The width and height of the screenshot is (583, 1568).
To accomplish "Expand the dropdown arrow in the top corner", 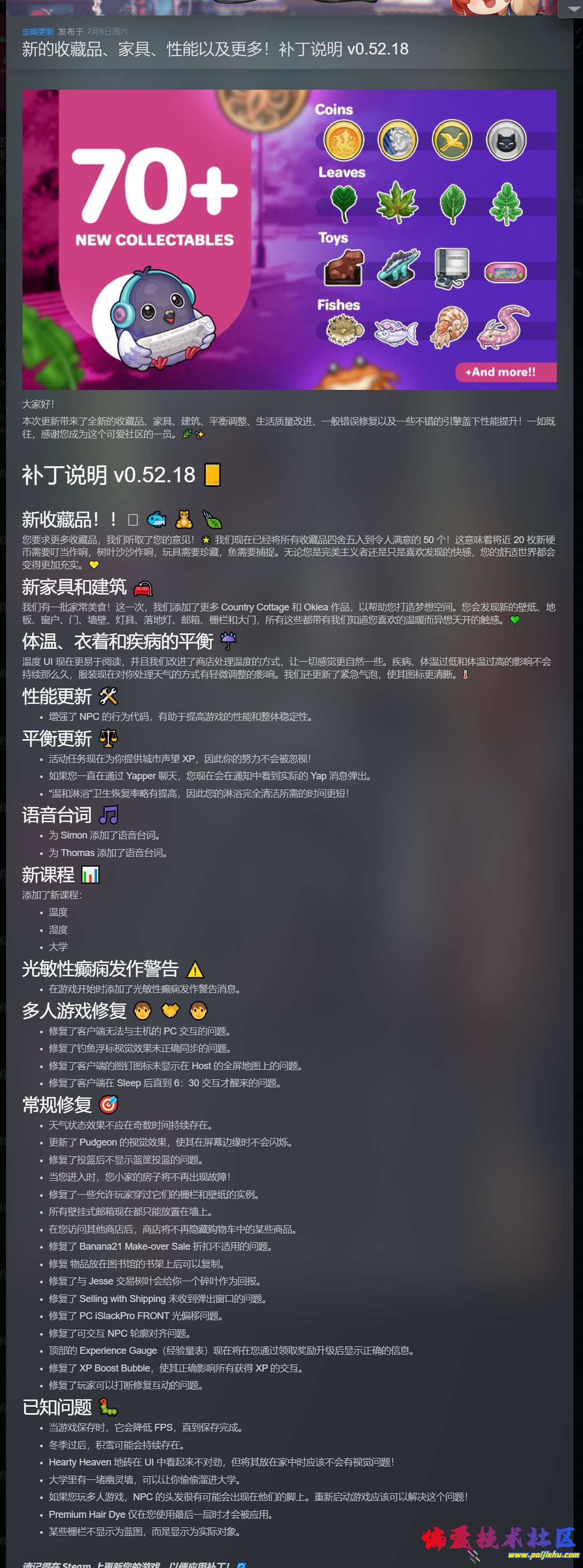I will pos(573,9).
